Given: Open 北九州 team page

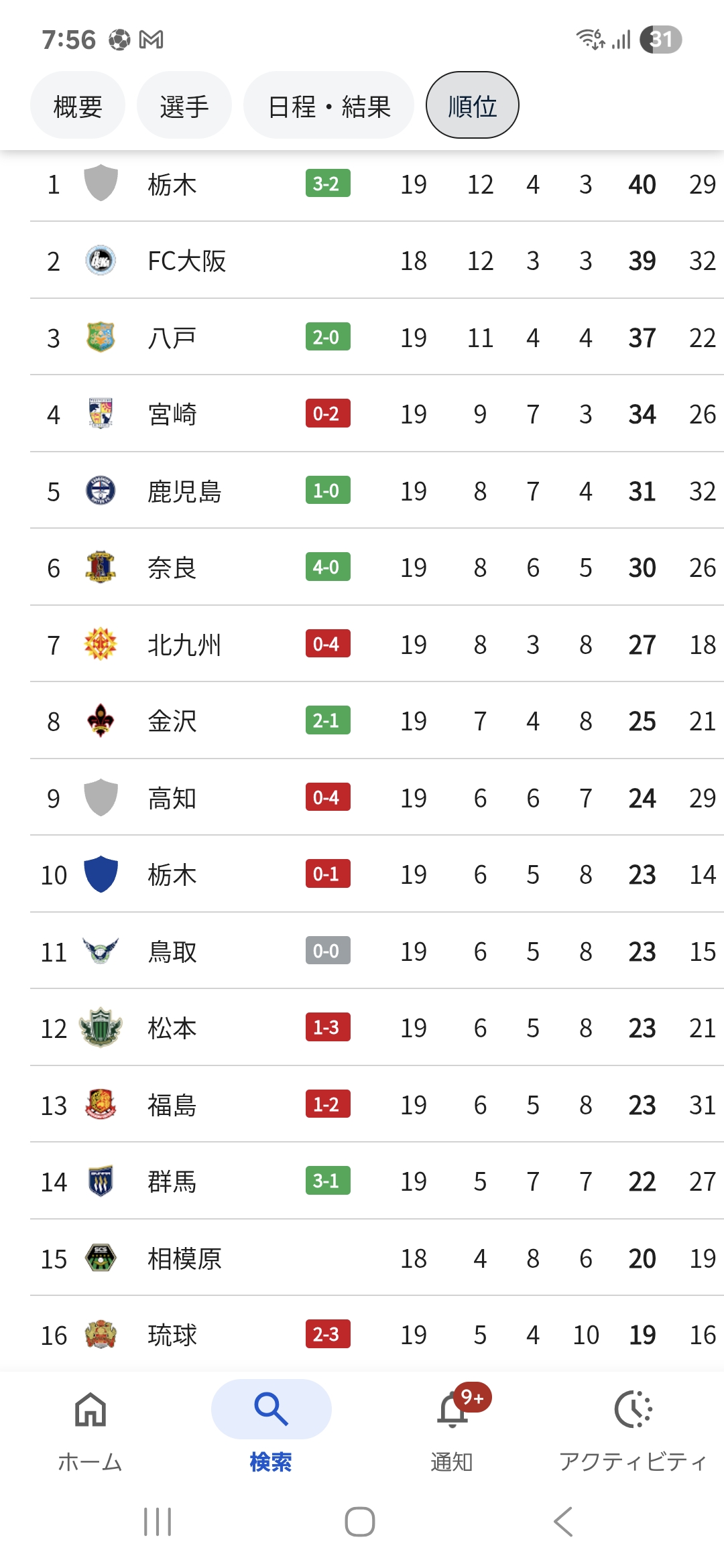Looking at the screenshot, I should [x=377, y=644].
